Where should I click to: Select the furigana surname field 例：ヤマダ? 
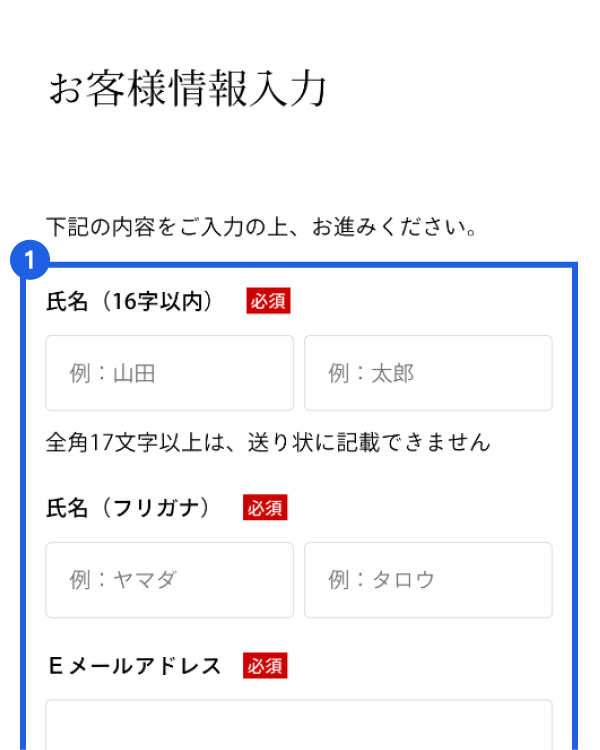(x=169, y=580)
